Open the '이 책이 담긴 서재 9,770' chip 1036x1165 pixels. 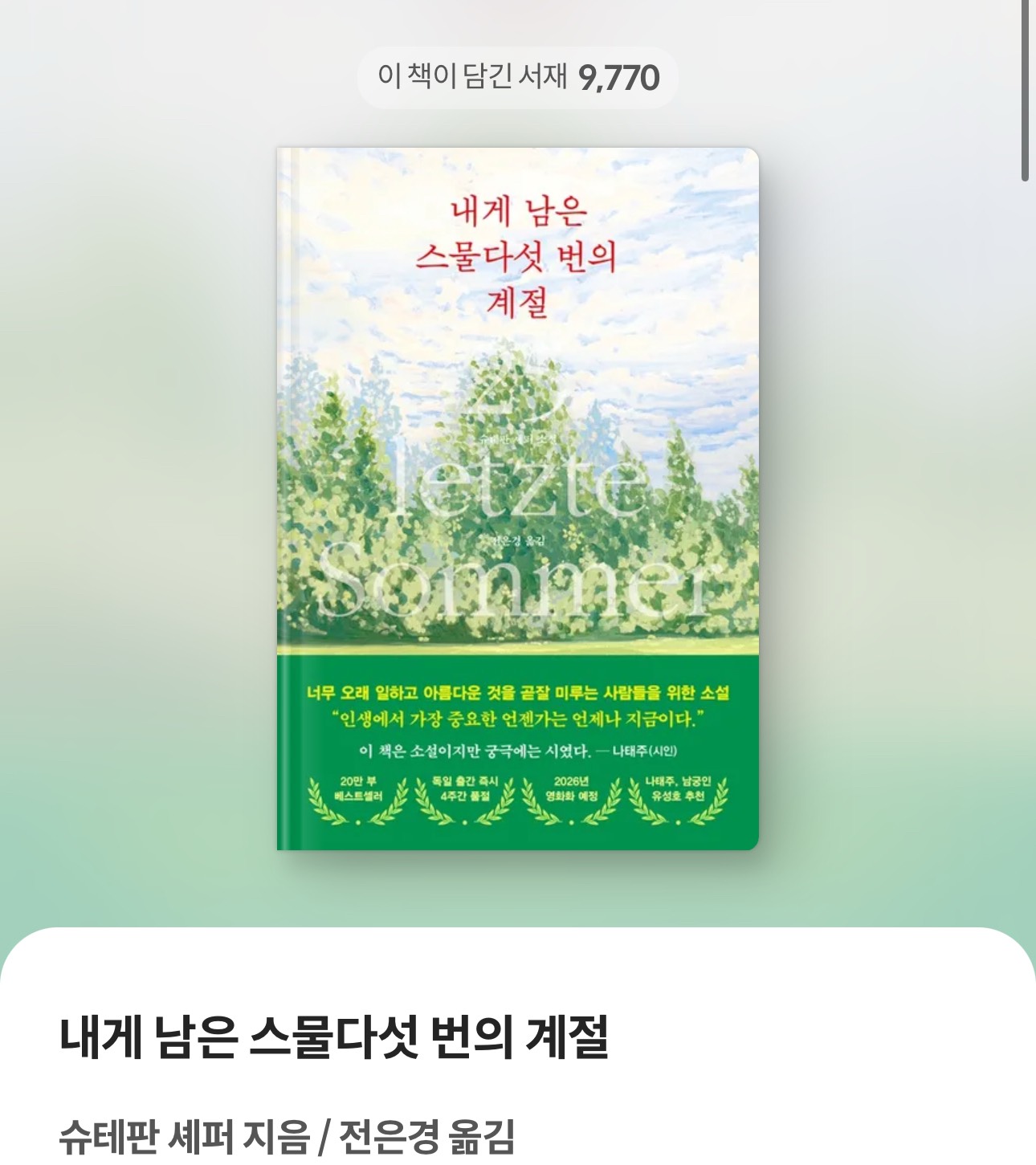518,78
